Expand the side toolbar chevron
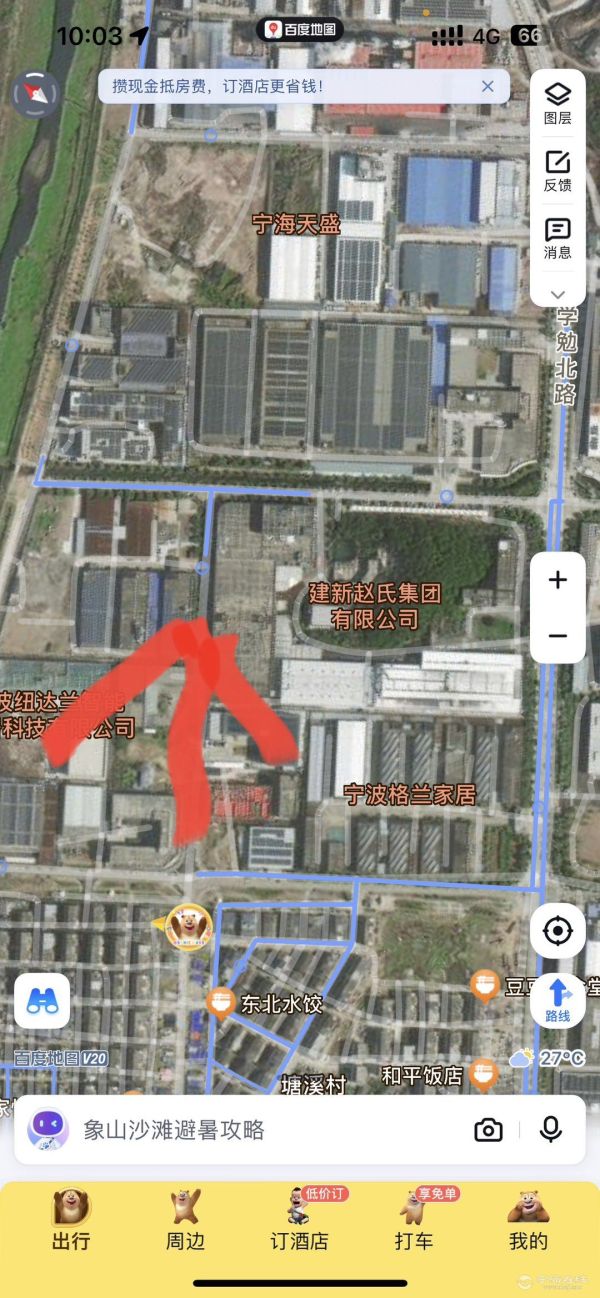This screenshot has height=1298, width=600. (x=558, y=294)
